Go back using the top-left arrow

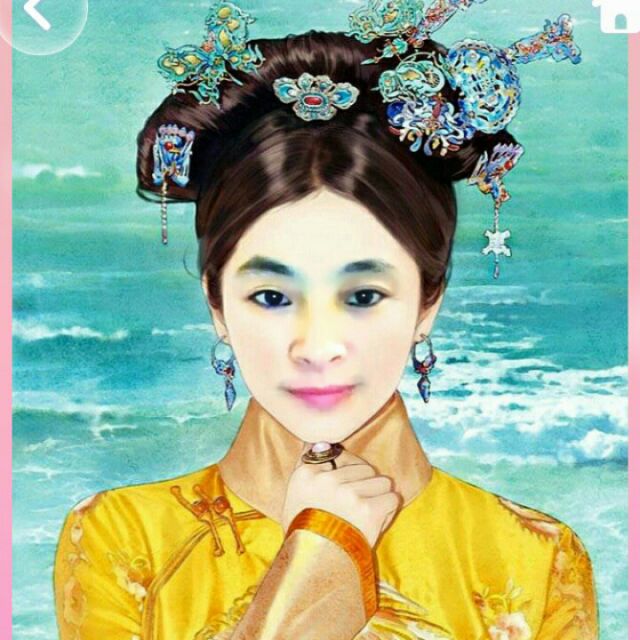36,13
